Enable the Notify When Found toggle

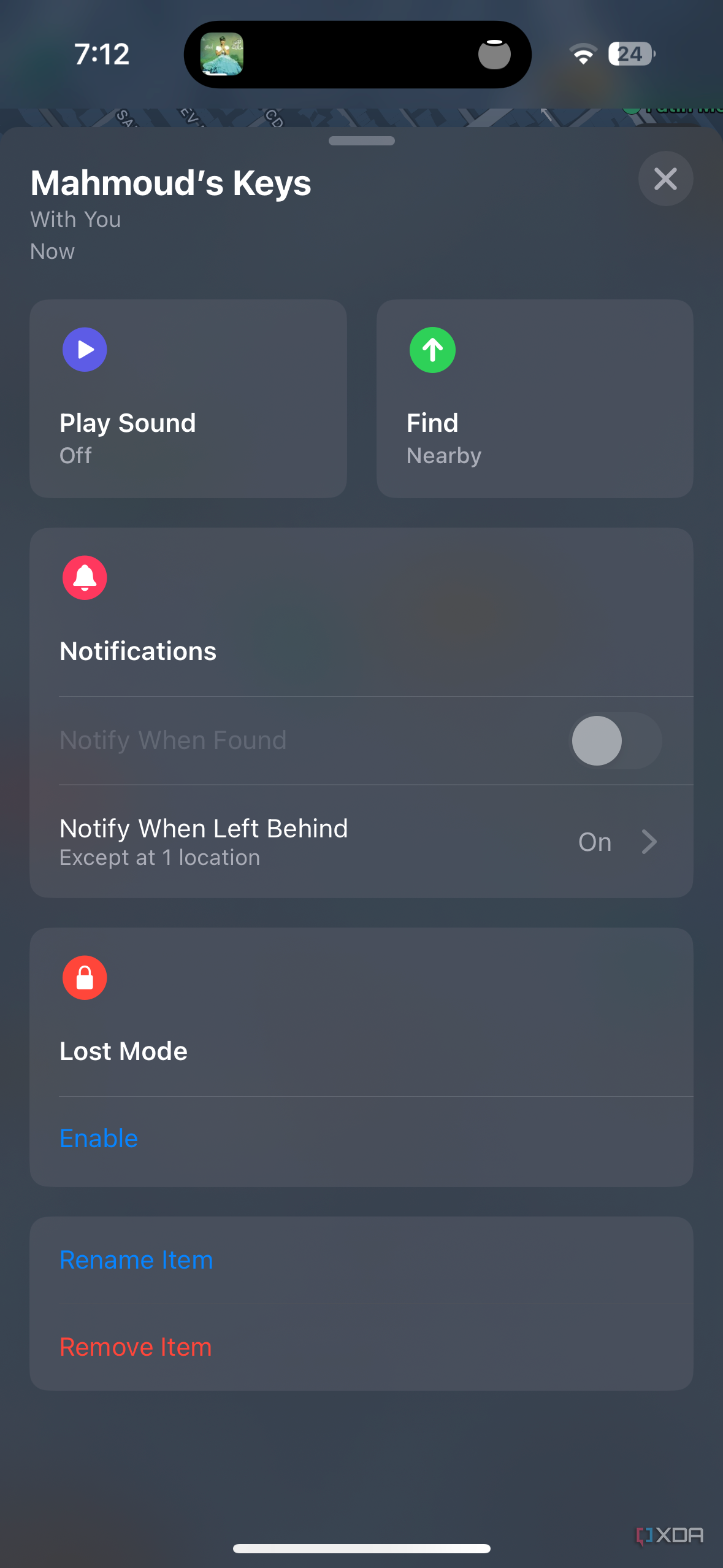tap(615, 740)
